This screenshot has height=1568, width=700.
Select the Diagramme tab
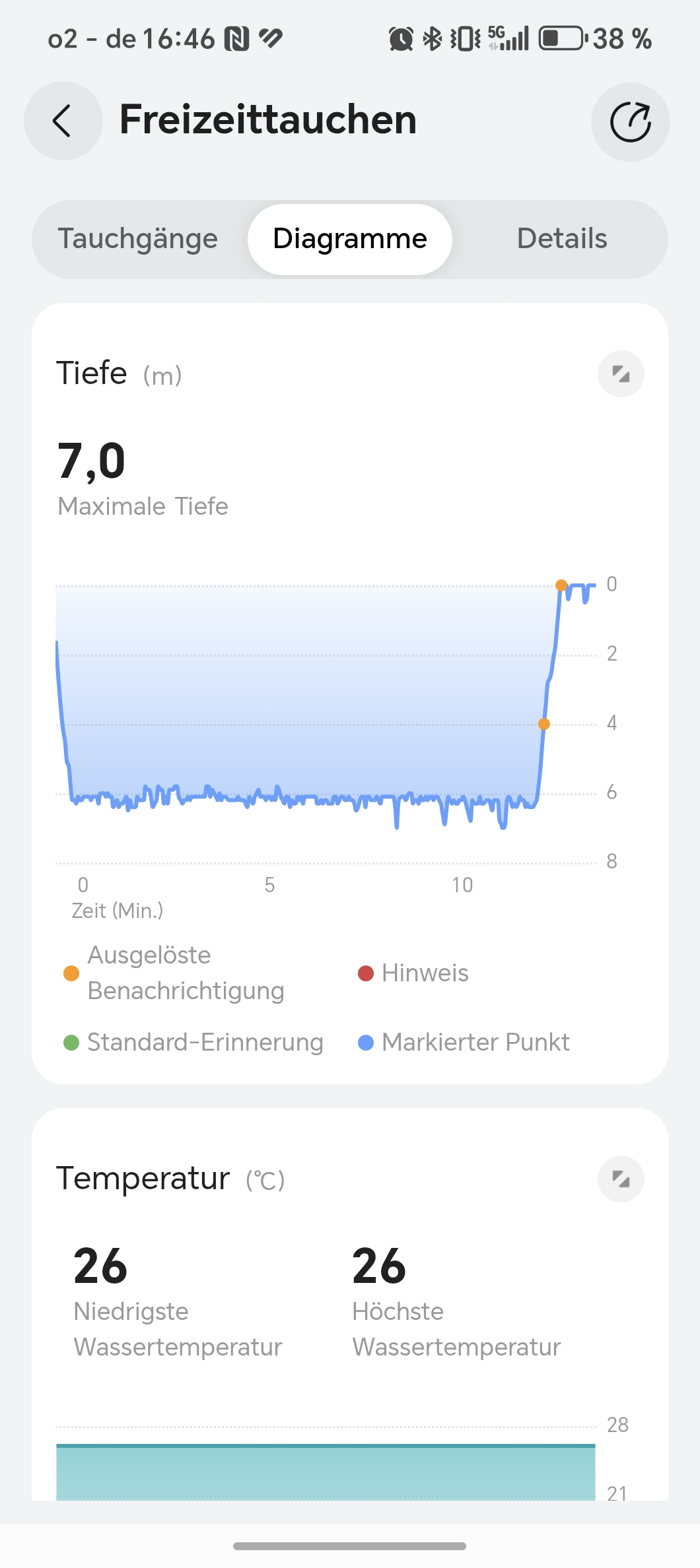coord(350,239)
